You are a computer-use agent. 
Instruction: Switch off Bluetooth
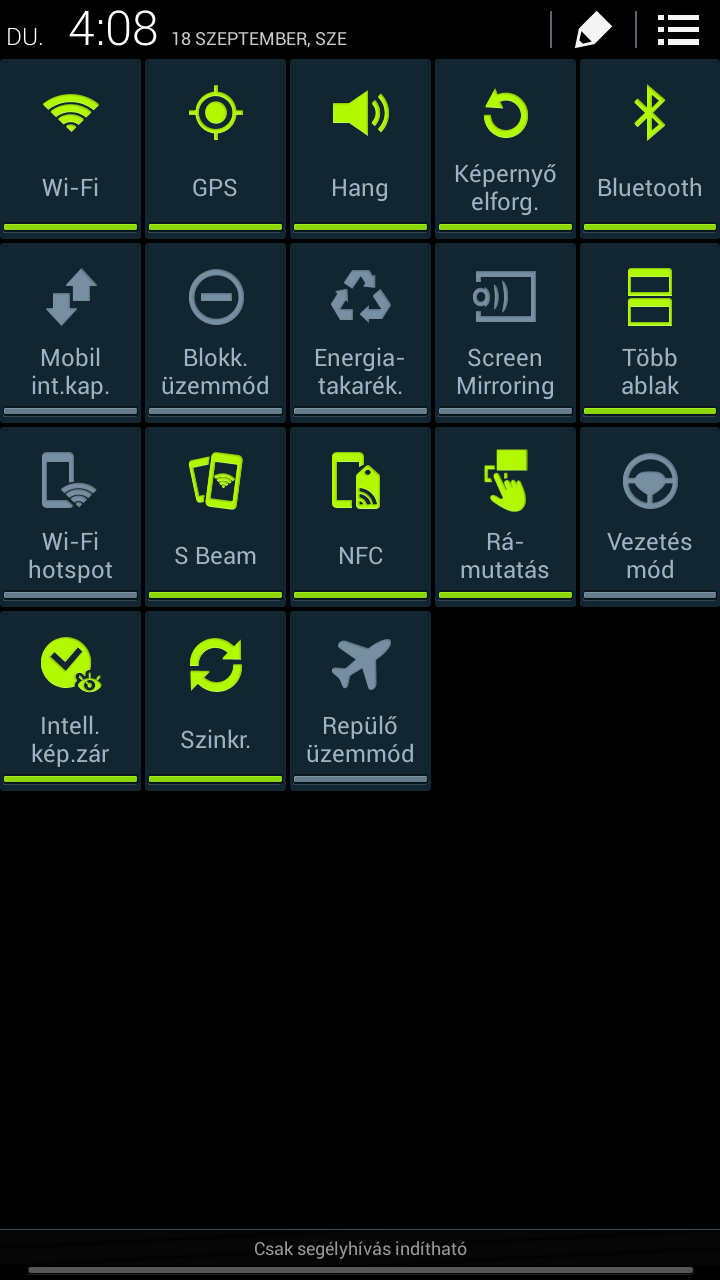pos(650,145)
